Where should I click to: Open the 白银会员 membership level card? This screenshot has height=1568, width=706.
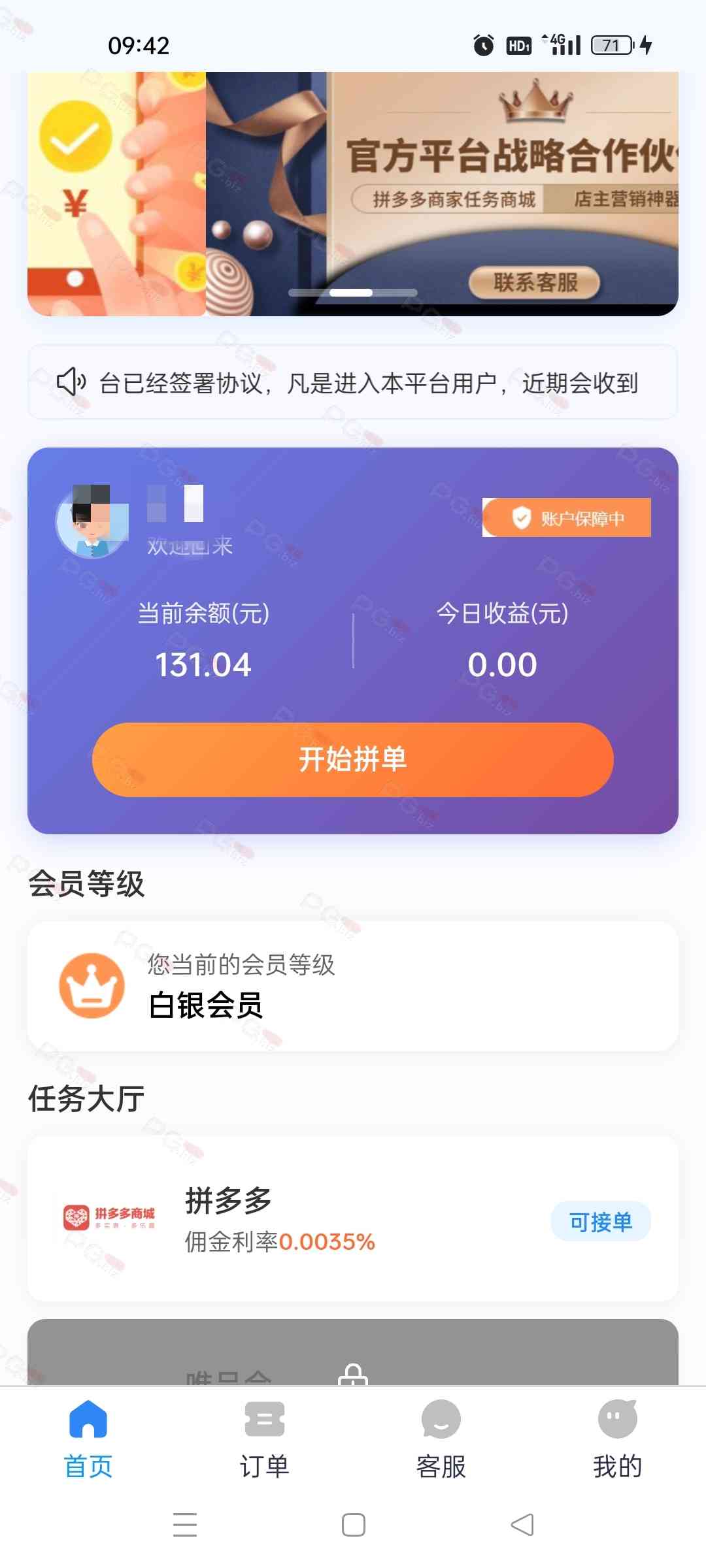[x=352, y=986]
